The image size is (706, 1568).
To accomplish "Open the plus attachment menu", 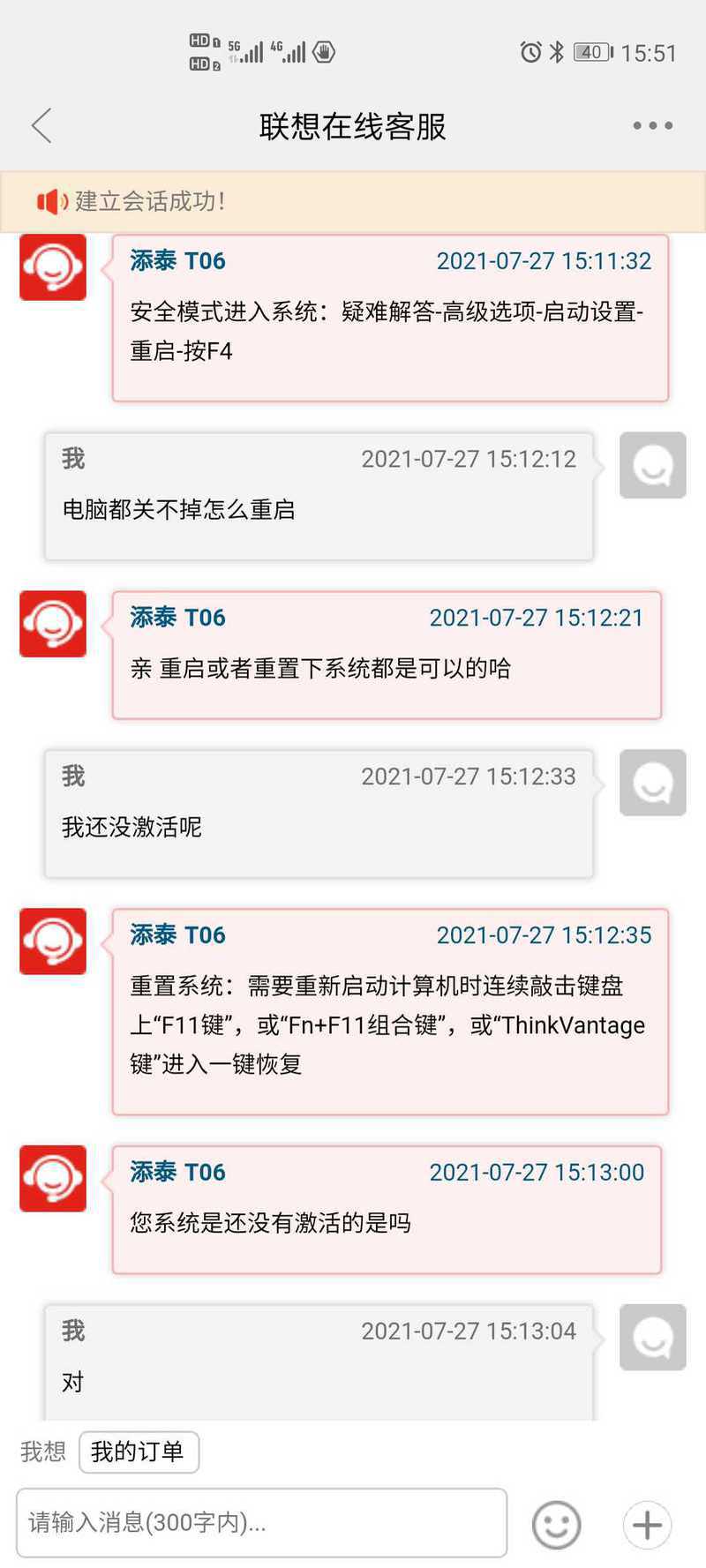I will pyautogui.click(x=647, y=1524).
